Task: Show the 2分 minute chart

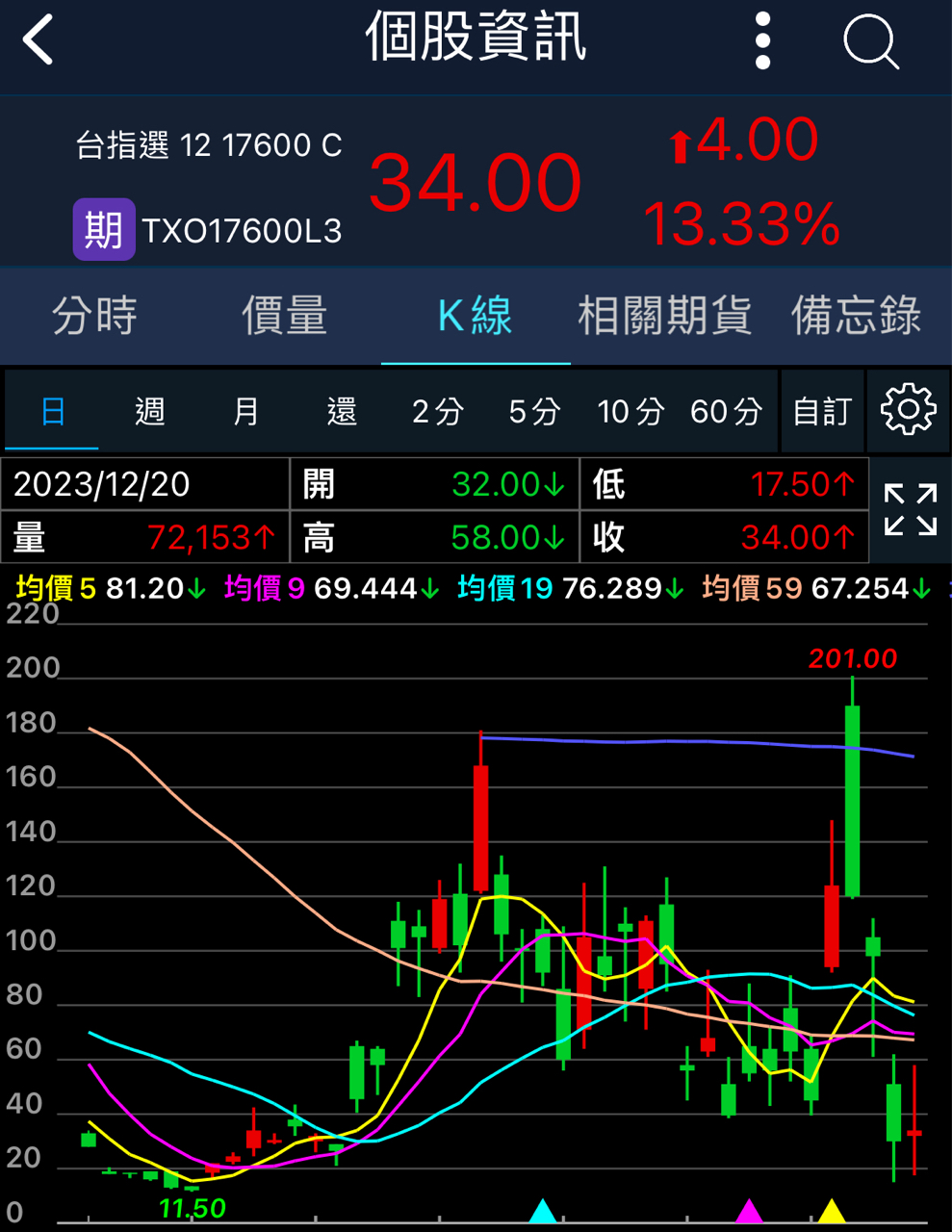Action: coord(438,412)
